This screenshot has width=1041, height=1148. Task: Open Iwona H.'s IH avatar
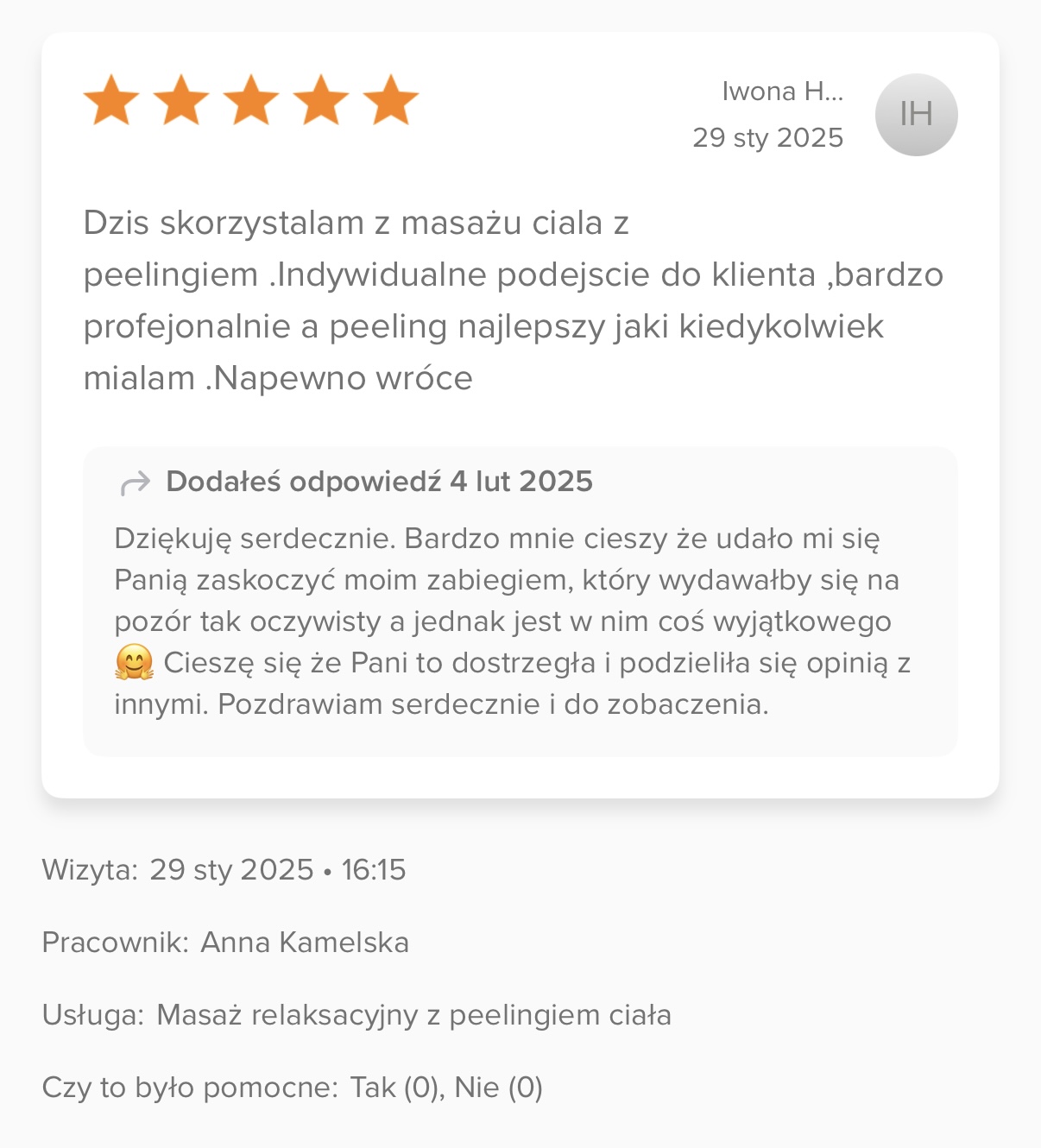click(x=916, y=115)
